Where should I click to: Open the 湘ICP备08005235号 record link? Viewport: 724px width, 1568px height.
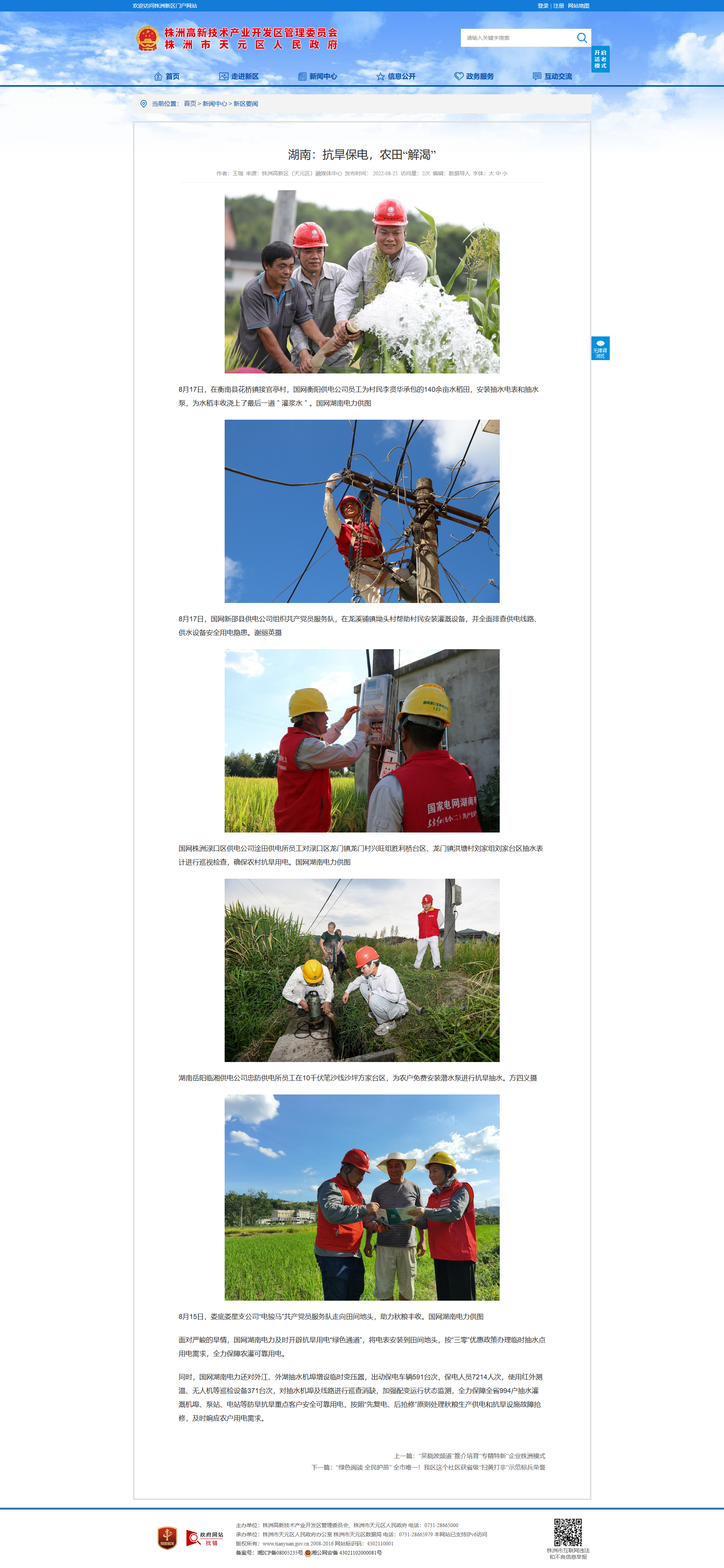click(x=280, y=1552)
